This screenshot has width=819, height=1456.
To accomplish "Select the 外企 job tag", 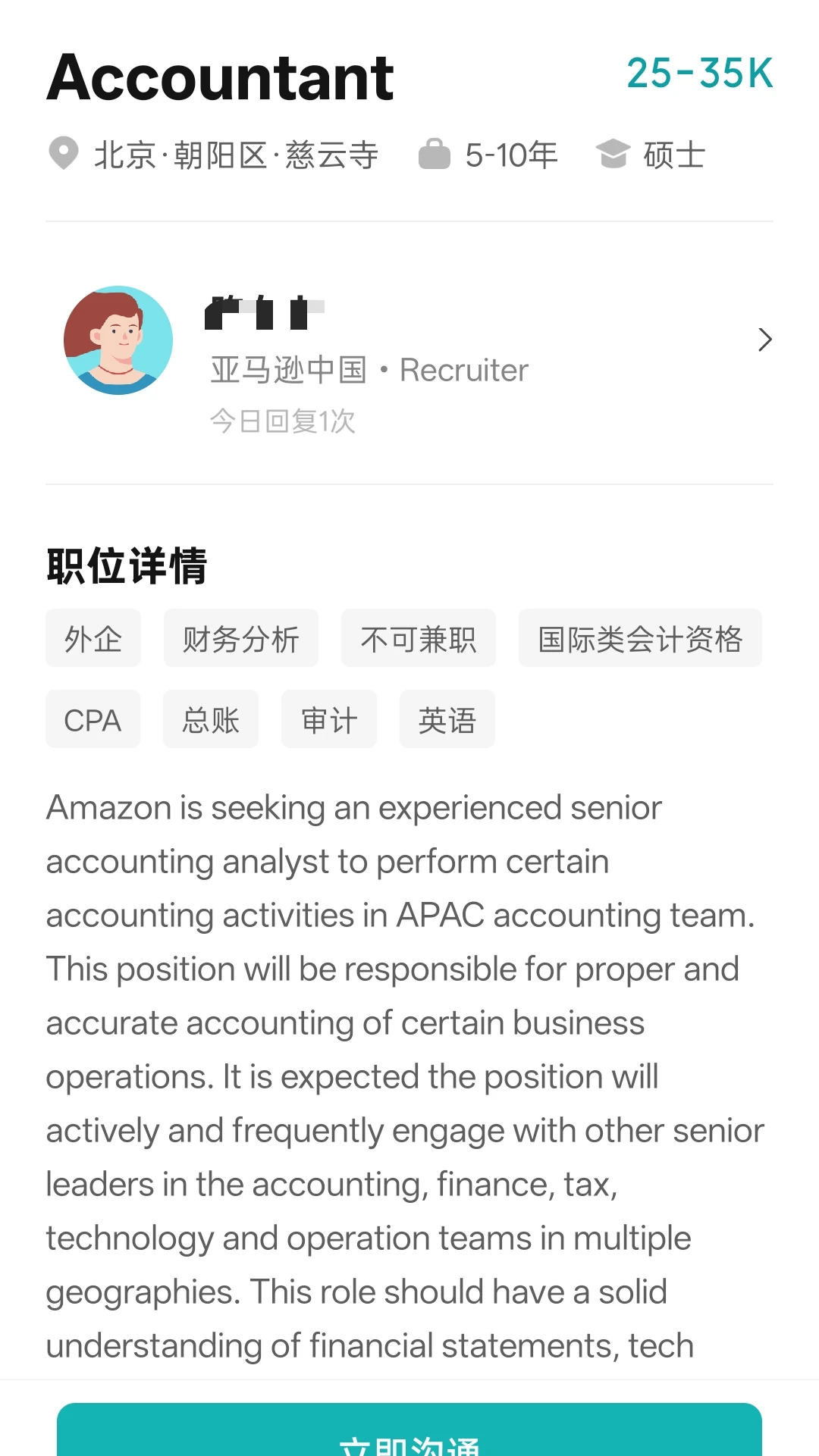I will click(x=93, y=638).
